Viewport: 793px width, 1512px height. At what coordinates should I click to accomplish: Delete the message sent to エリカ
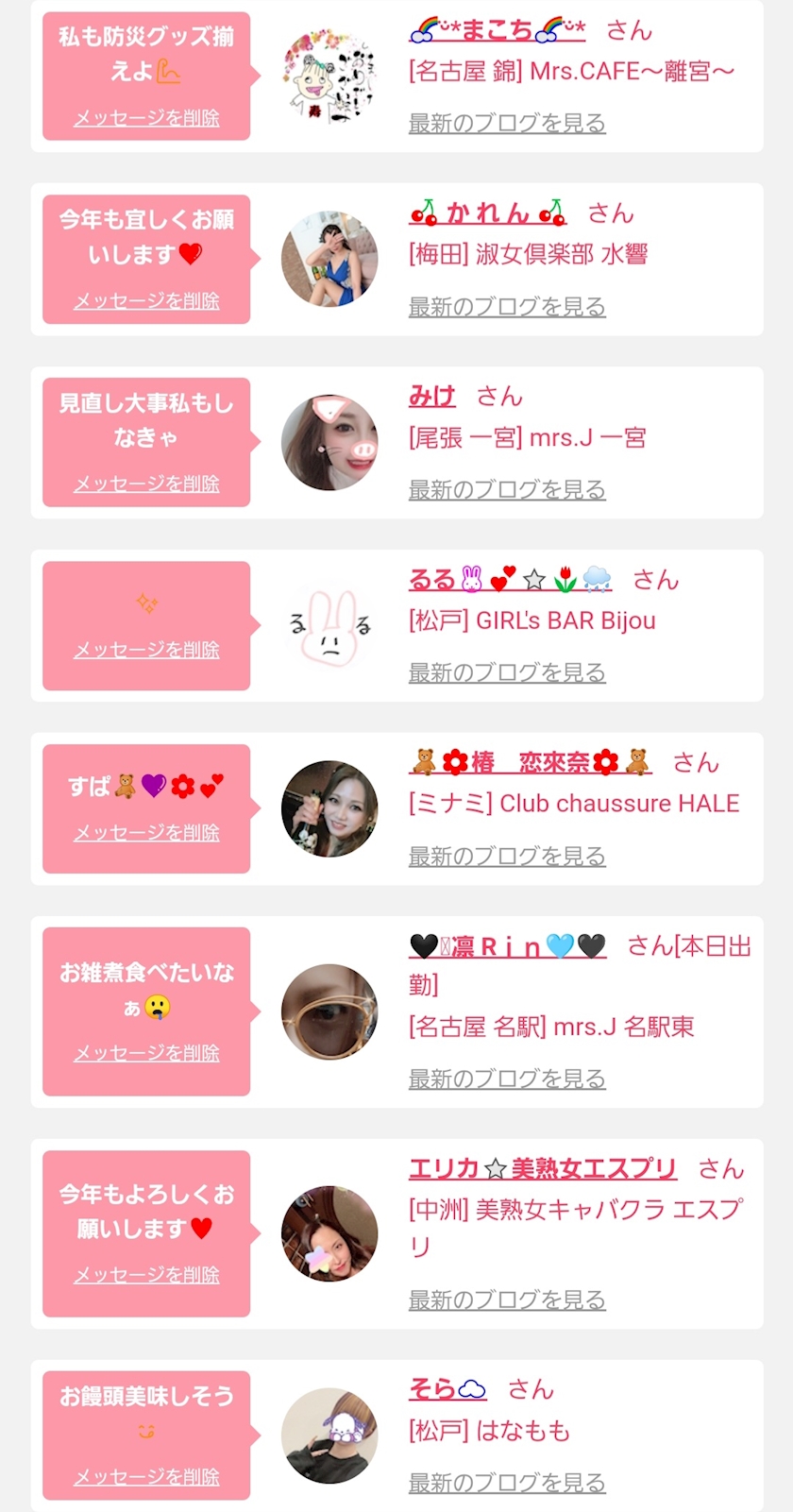point(146,1275)
